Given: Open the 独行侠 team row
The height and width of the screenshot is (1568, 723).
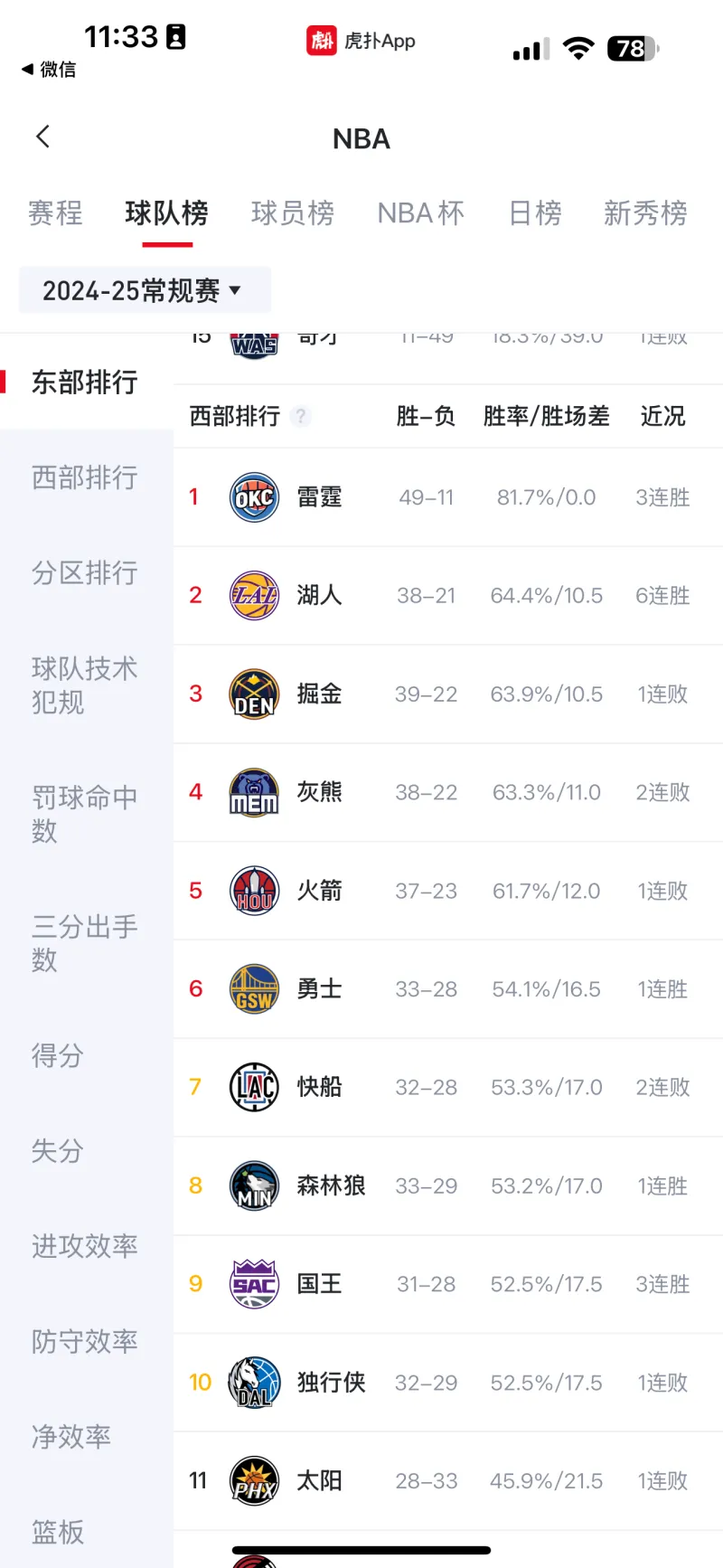Looking at the screenshot, I should pyautogui.click(x=448, y=1383).
